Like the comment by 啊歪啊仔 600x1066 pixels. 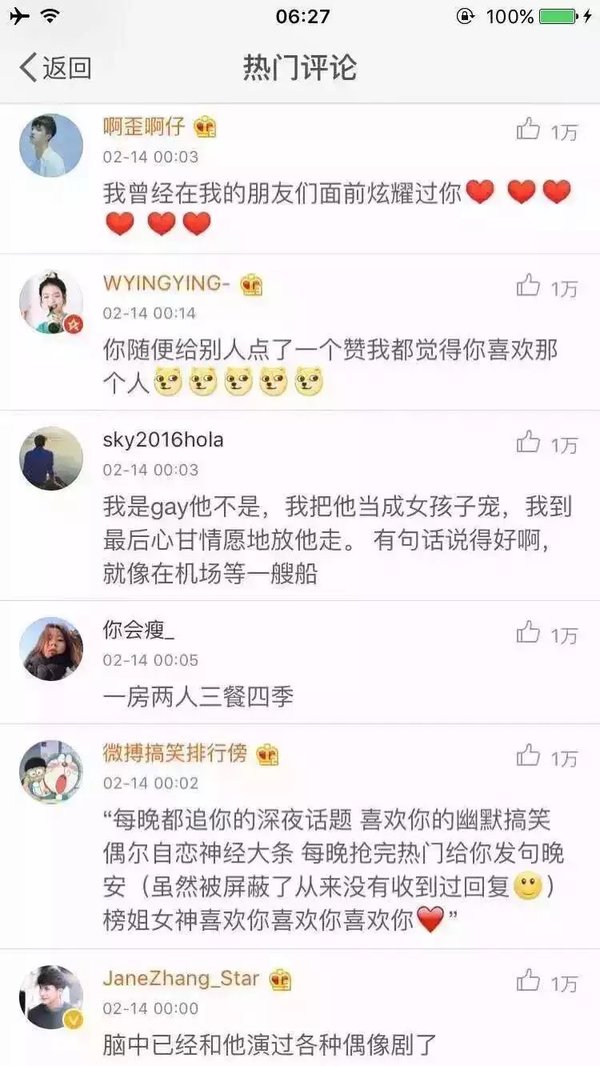pos(529,129)
